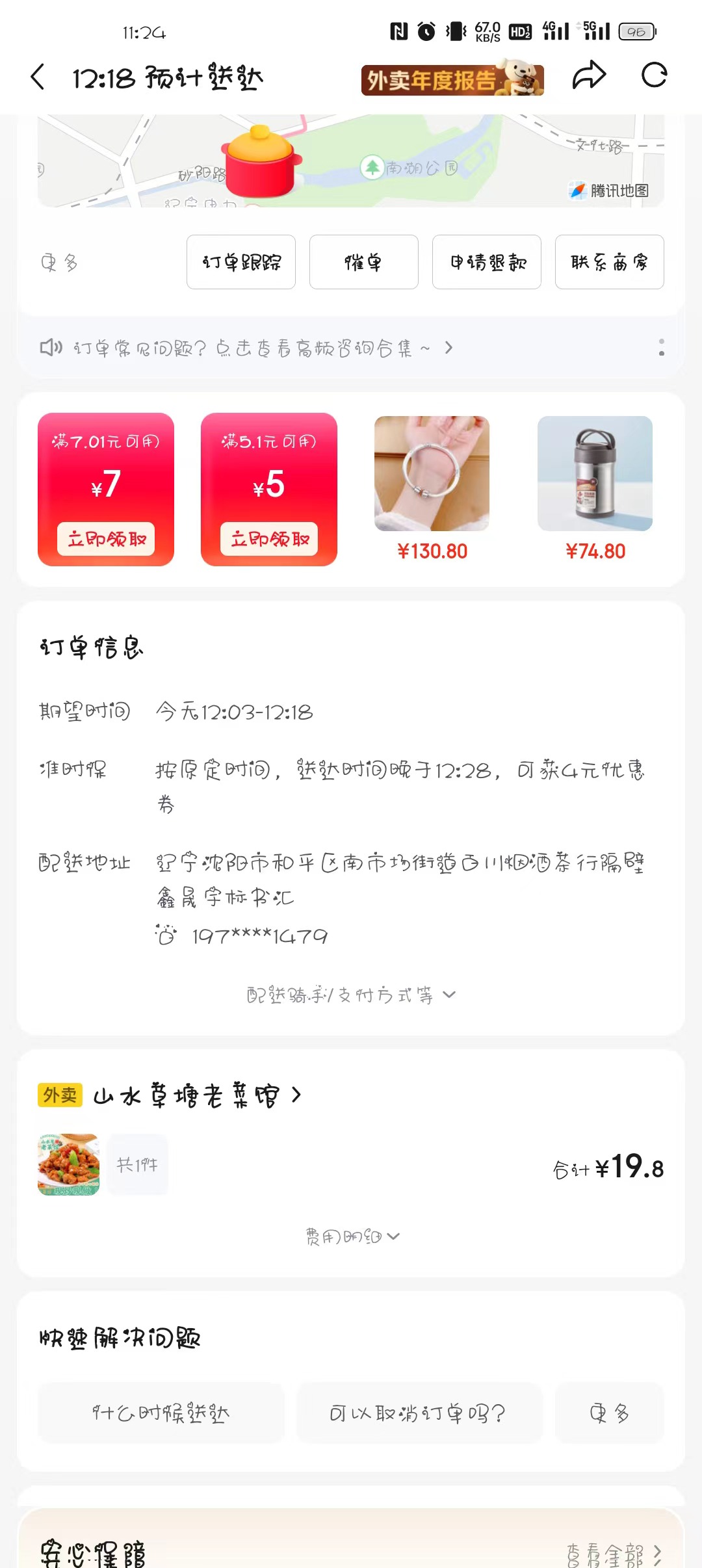Go back using the top-left arrow
702x1568 pixels.
(x=38, y=77)
